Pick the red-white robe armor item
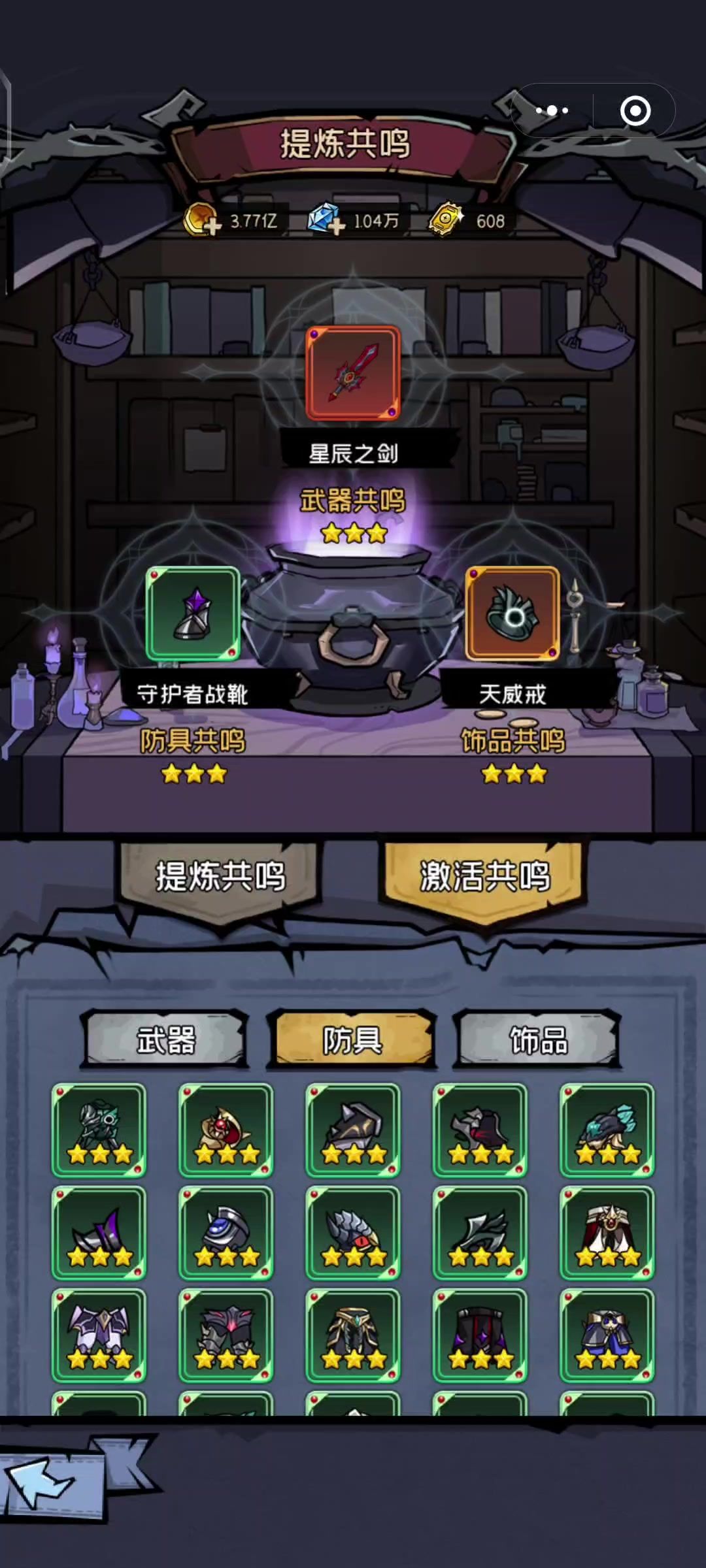The image size is (706, 1568). coord(607,1233)
